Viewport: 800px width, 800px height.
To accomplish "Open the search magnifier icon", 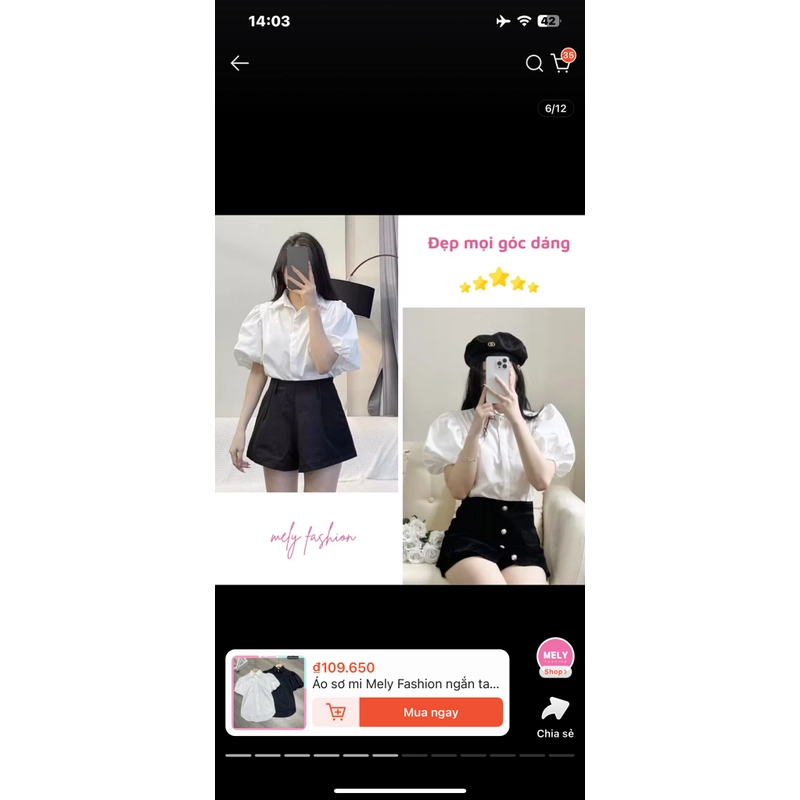I will [534, 64].
